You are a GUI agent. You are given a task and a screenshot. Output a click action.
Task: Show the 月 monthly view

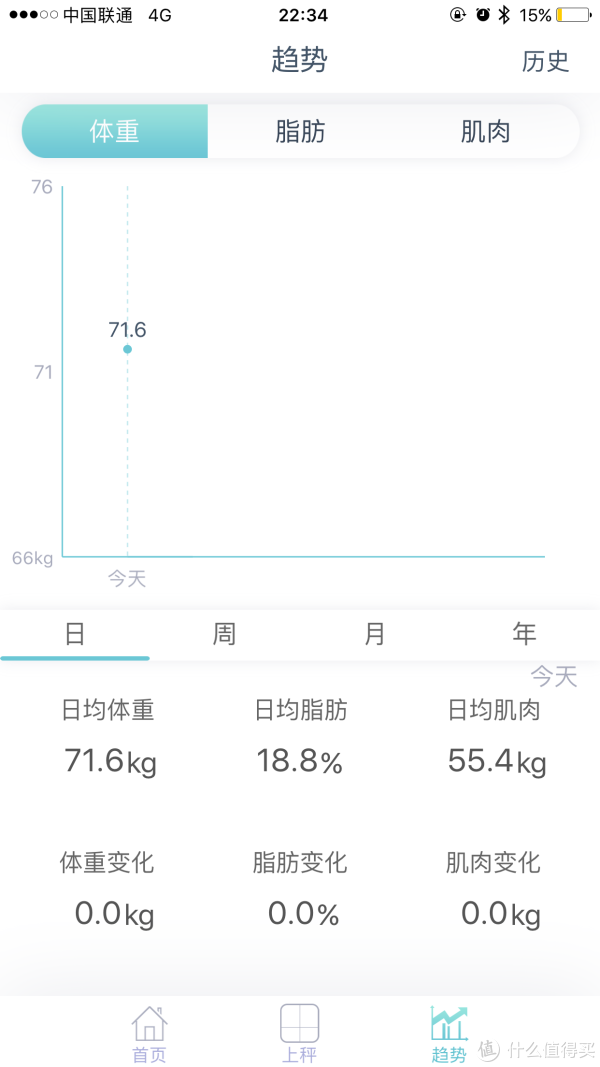coord(374,634)
